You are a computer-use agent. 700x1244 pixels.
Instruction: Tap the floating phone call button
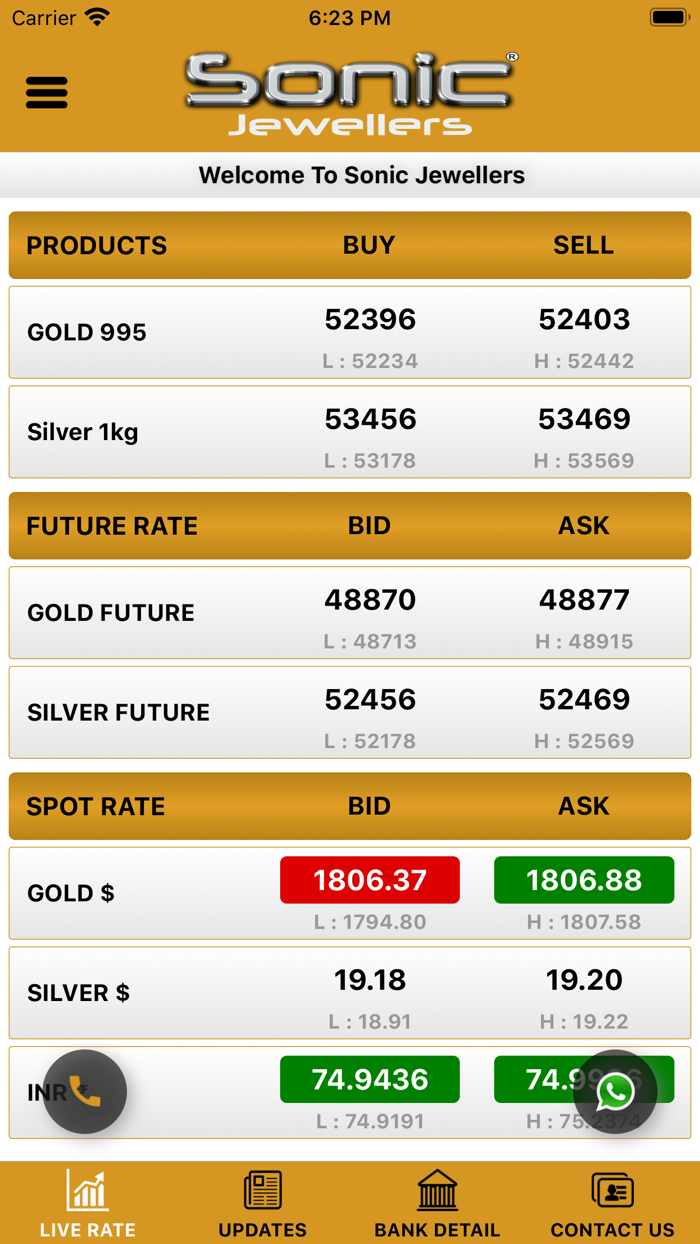tap(85, 1091)
